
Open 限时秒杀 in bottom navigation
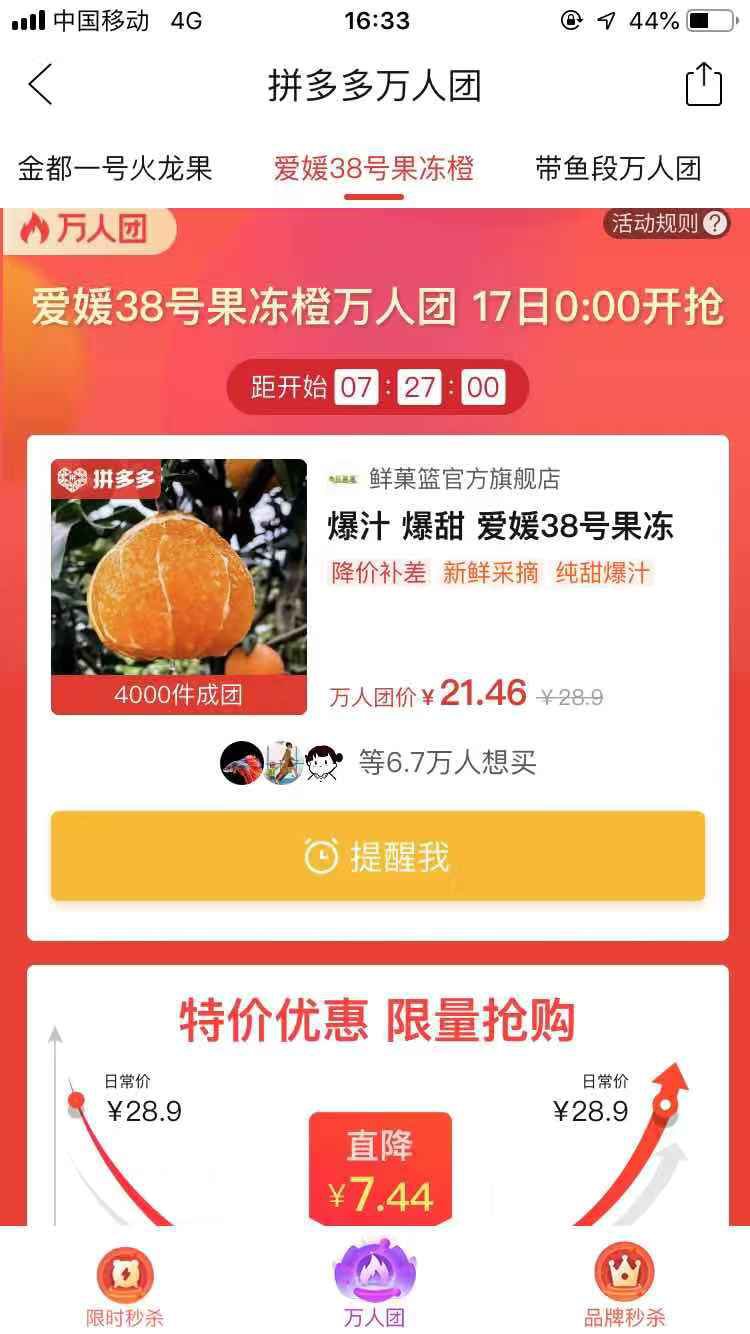pos(125,1285)
